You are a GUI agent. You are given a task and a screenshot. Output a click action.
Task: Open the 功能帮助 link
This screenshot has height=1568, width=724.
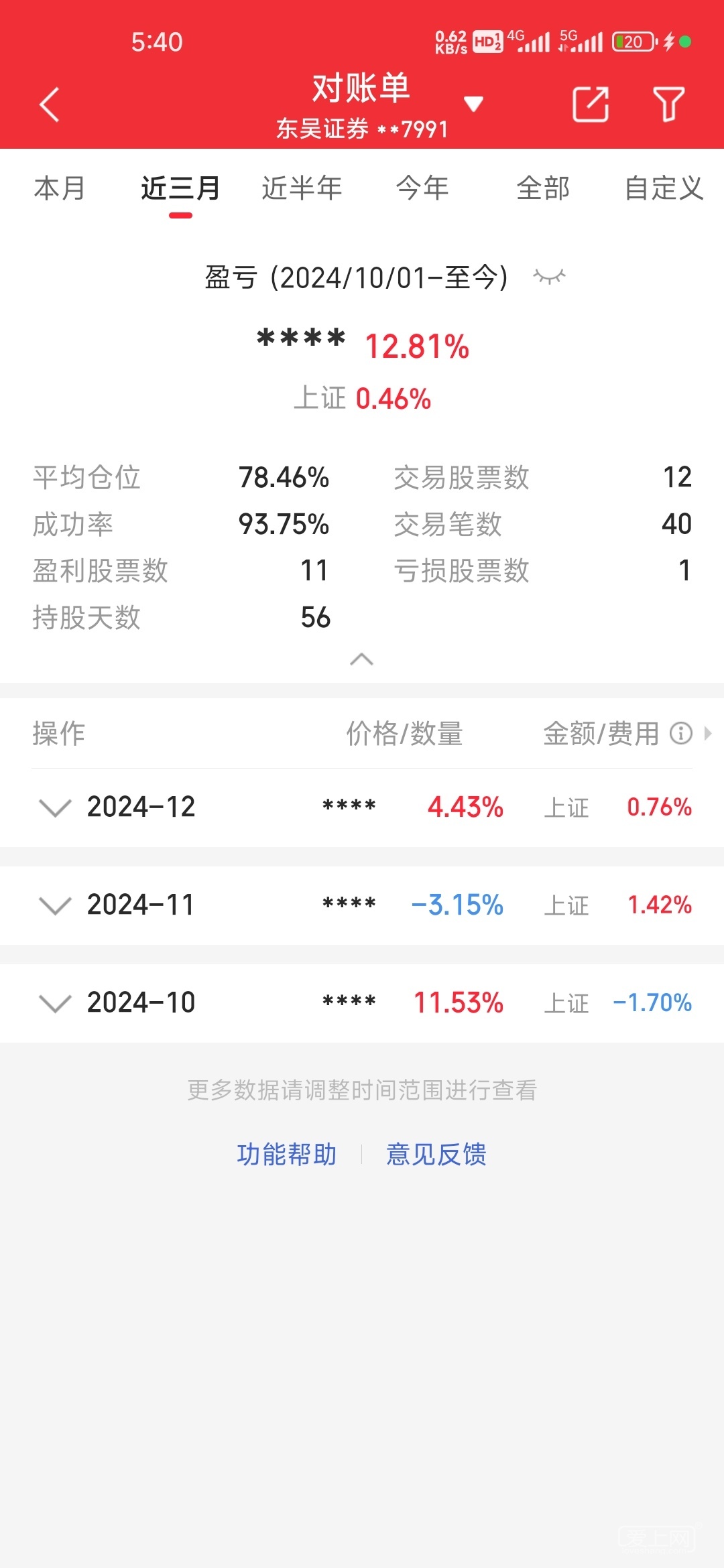pos(287,1154)
